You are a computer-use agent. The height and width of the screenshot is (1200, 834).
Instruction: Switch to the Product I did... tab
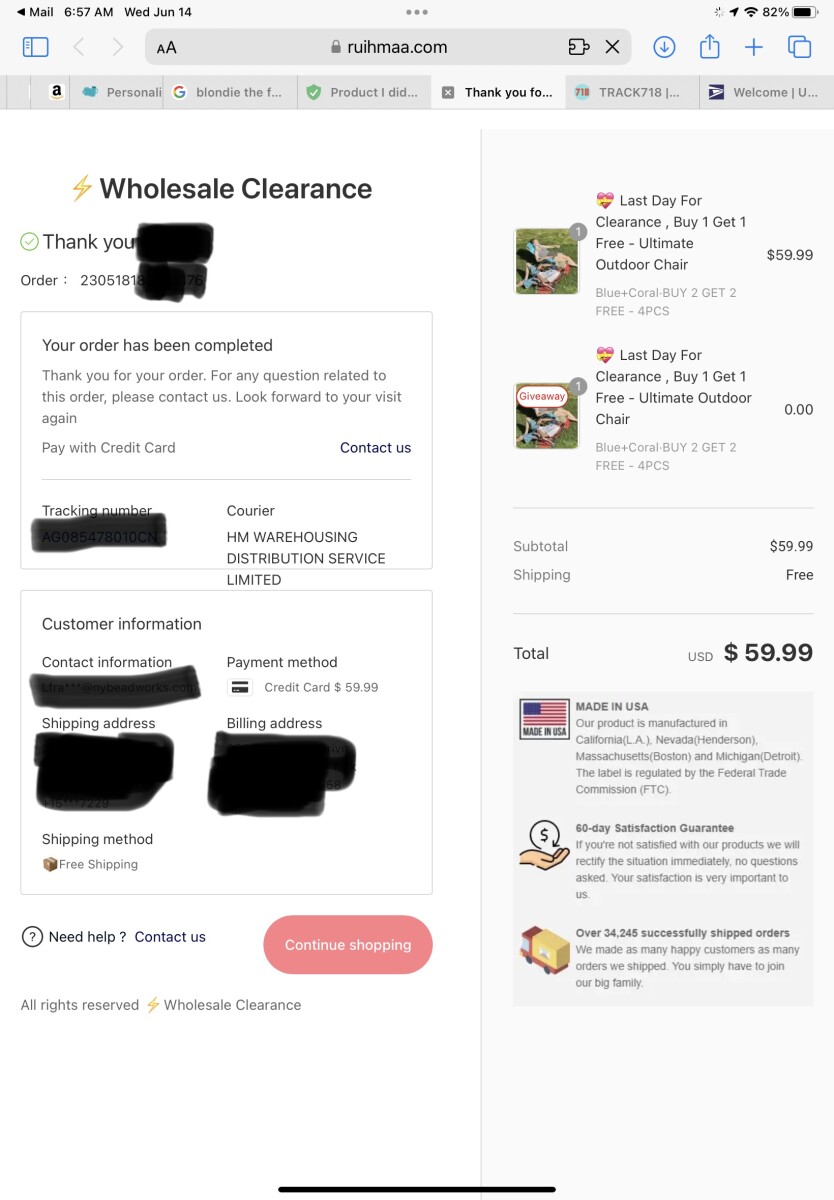tap(363, 92)
